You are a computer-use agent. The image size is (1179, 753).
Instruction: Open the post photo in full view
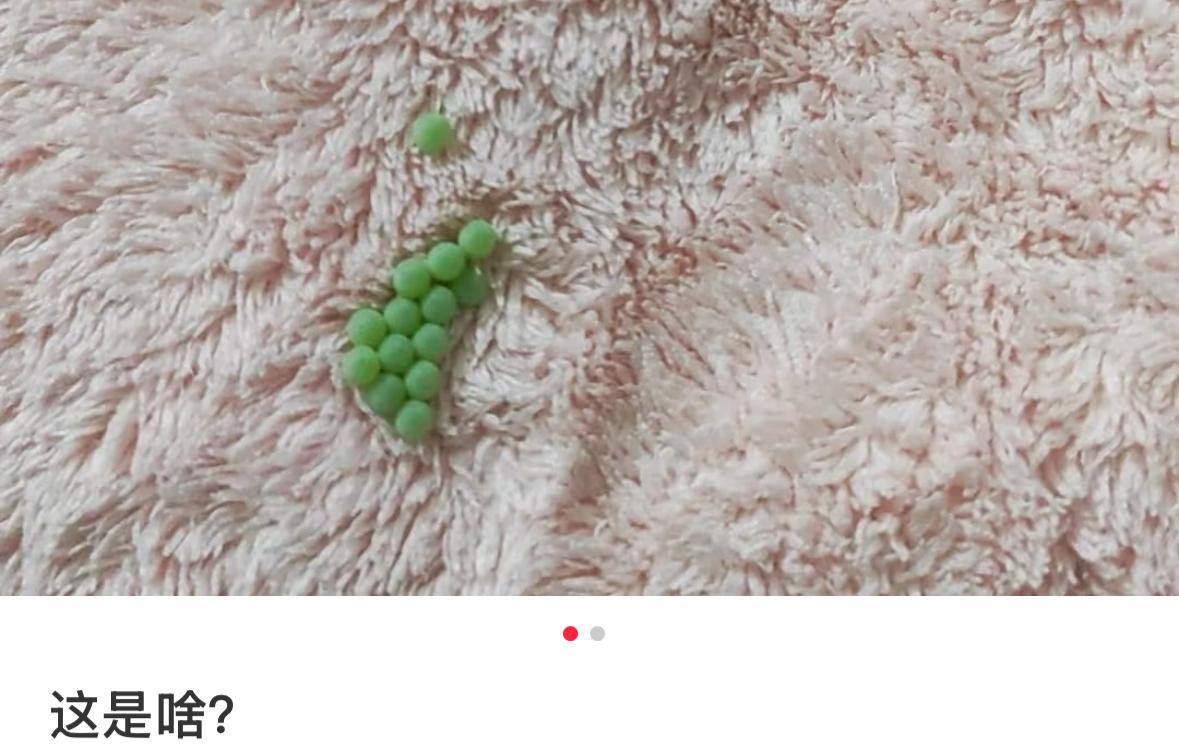point(589,297)
